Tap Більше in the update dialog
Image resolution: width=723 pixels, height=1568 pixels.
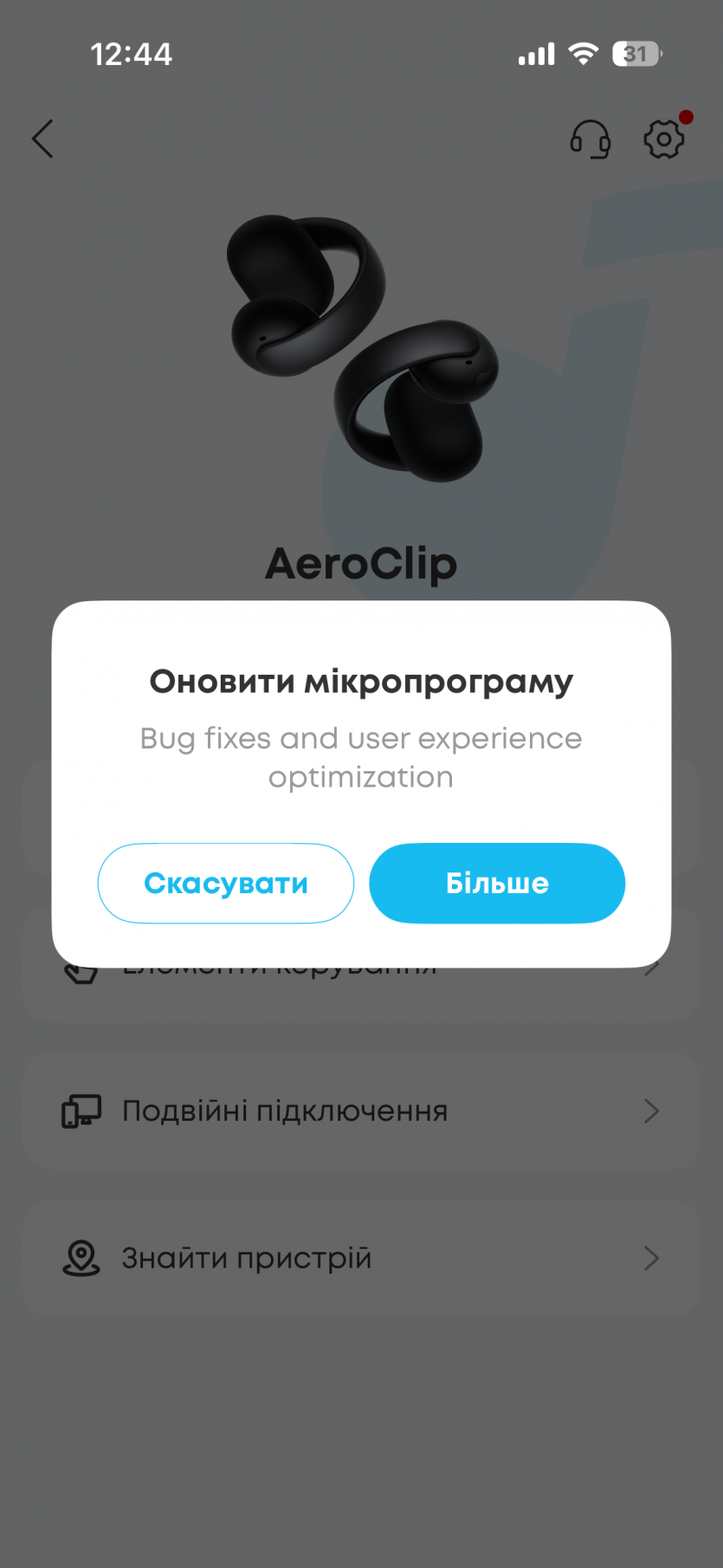(497, 883)
